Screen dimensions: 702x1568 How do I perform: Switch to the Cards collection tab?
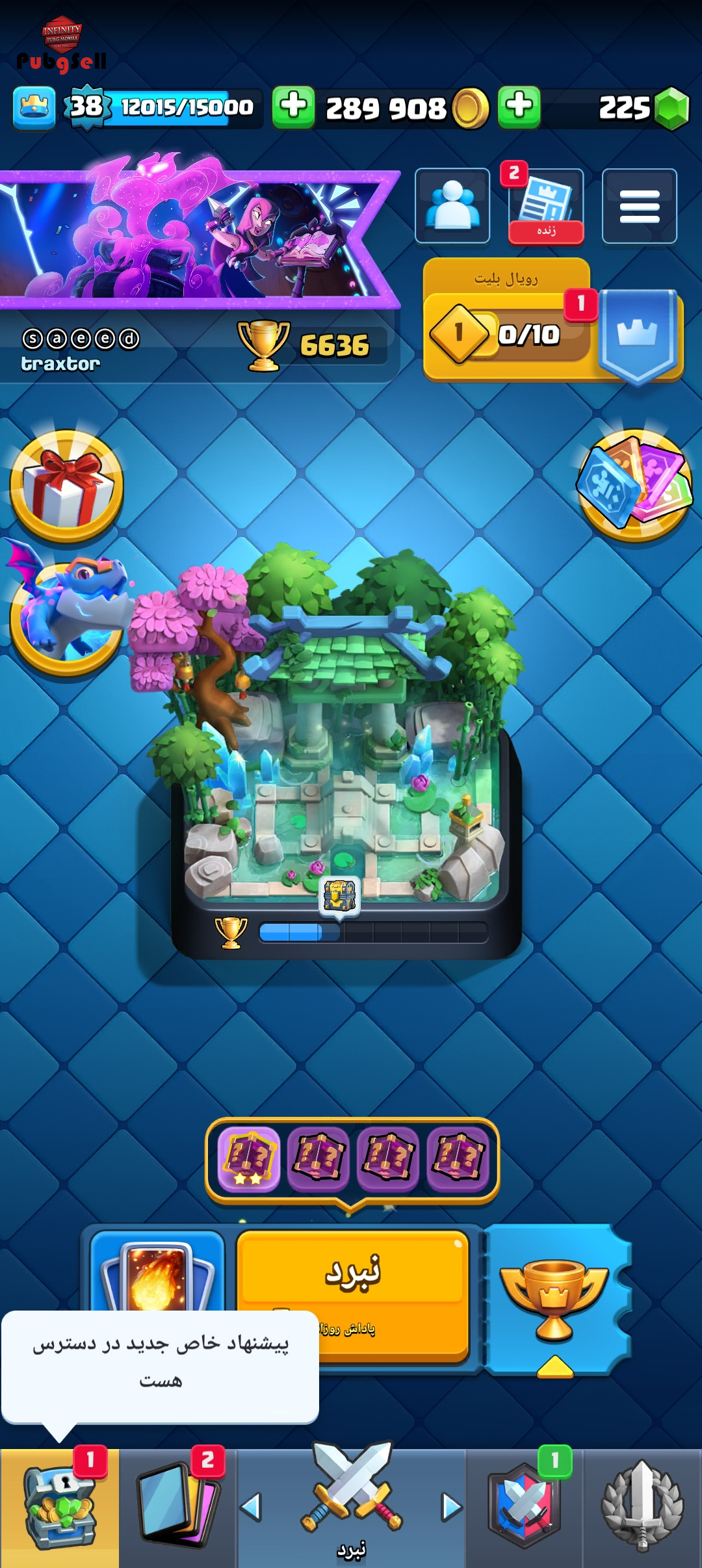[177, 1508]
